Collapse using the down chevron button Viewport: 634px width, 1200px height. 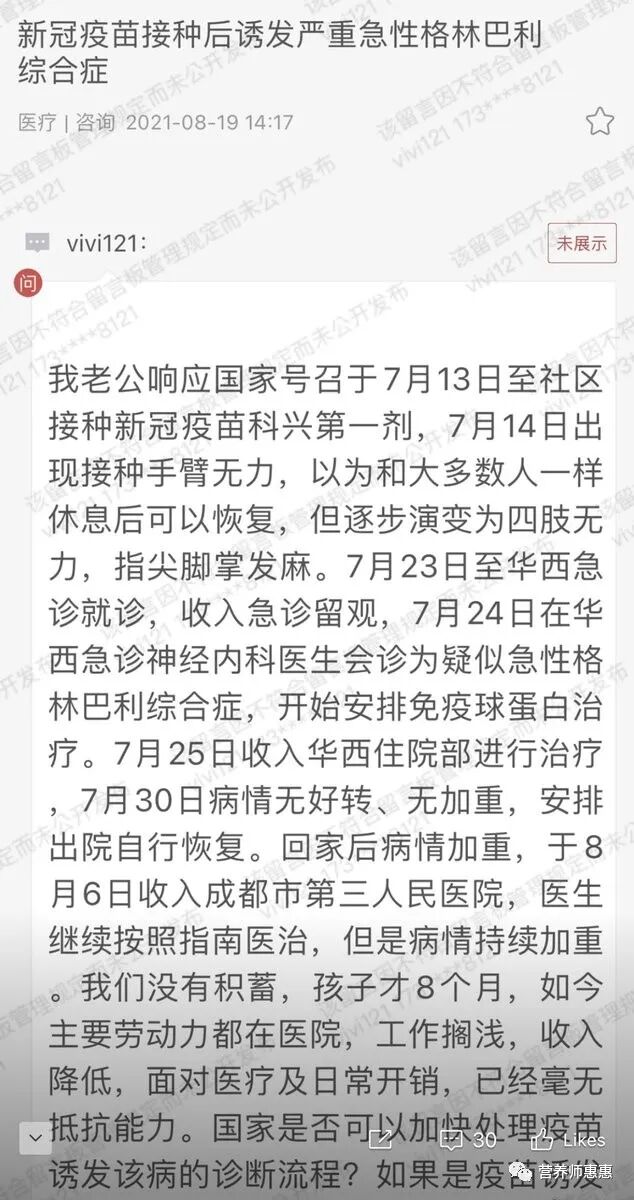35,1138
